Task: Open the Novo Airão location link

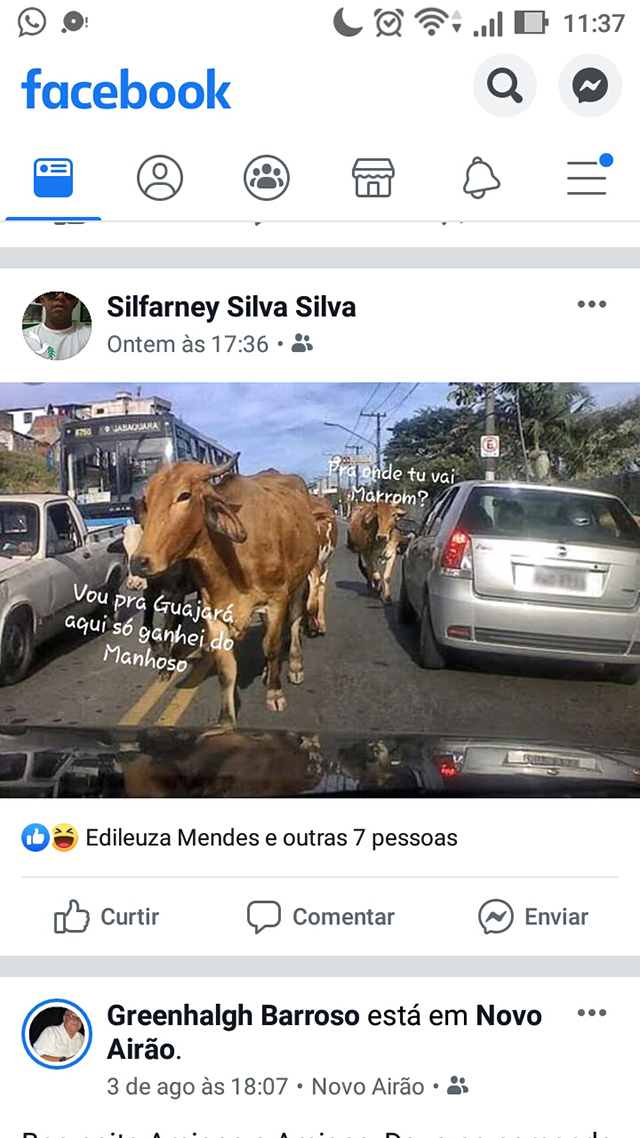Action: pyautogui.click(x=368, y=1086)
